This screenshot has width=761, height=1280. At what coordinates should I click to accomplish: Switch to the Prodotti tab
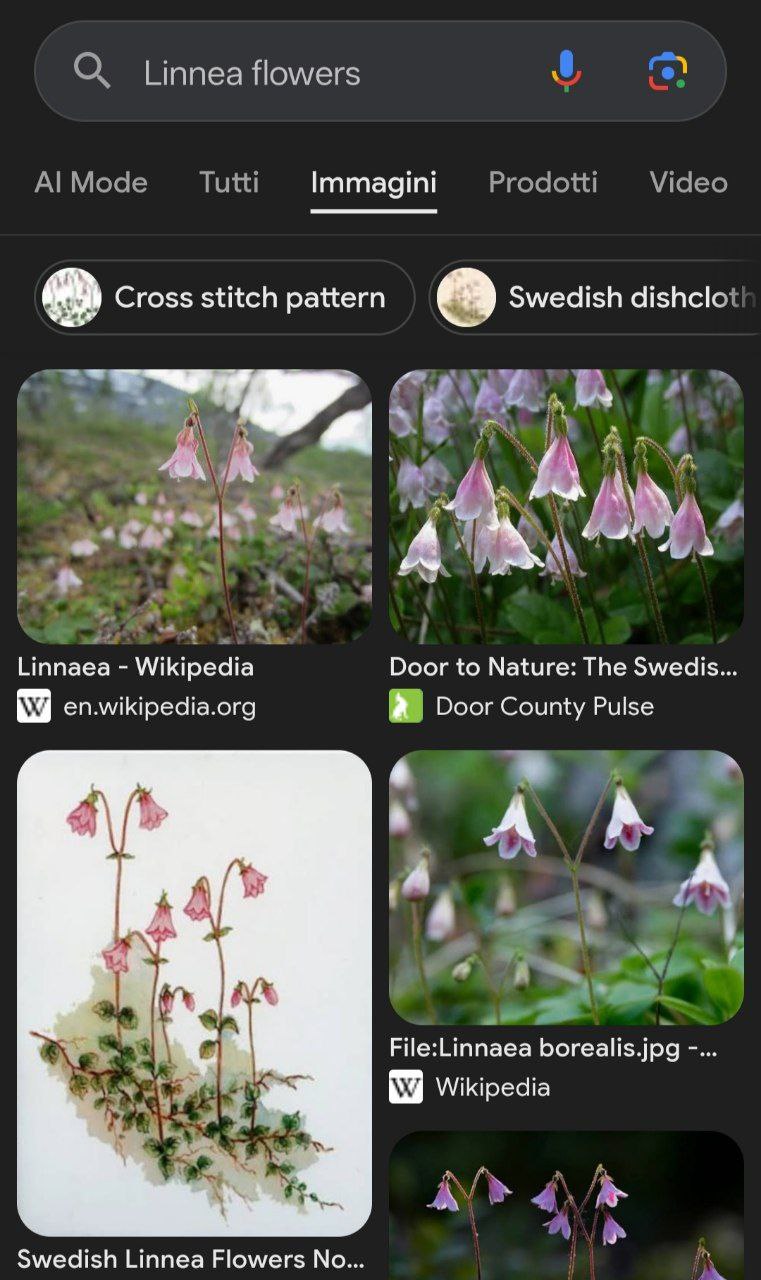coord(543,182)
